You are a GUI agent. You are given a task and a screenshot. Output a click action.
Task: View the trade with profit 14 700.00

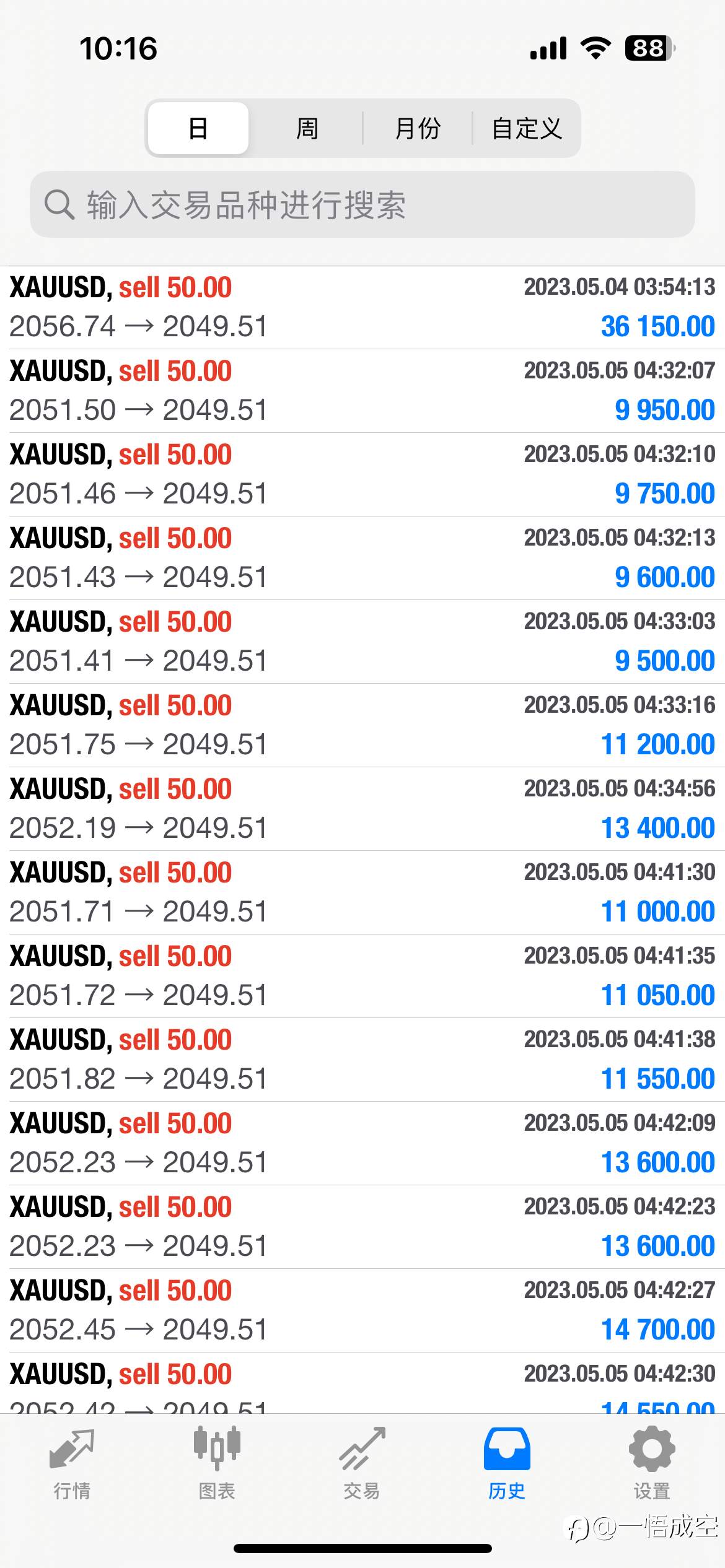[362, 1310]
